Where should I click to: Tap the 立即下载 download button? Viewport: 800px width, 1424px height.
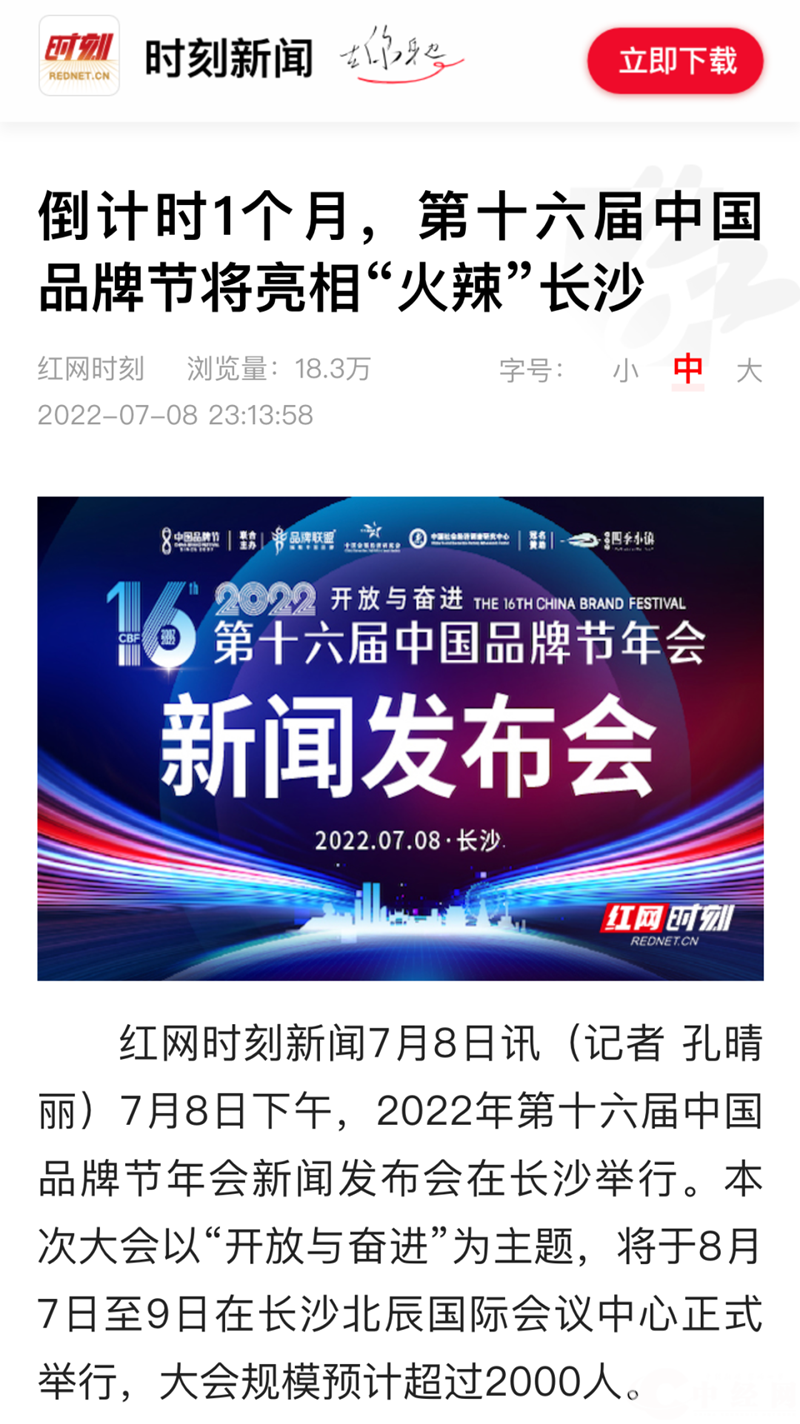[x=675, y=61]
